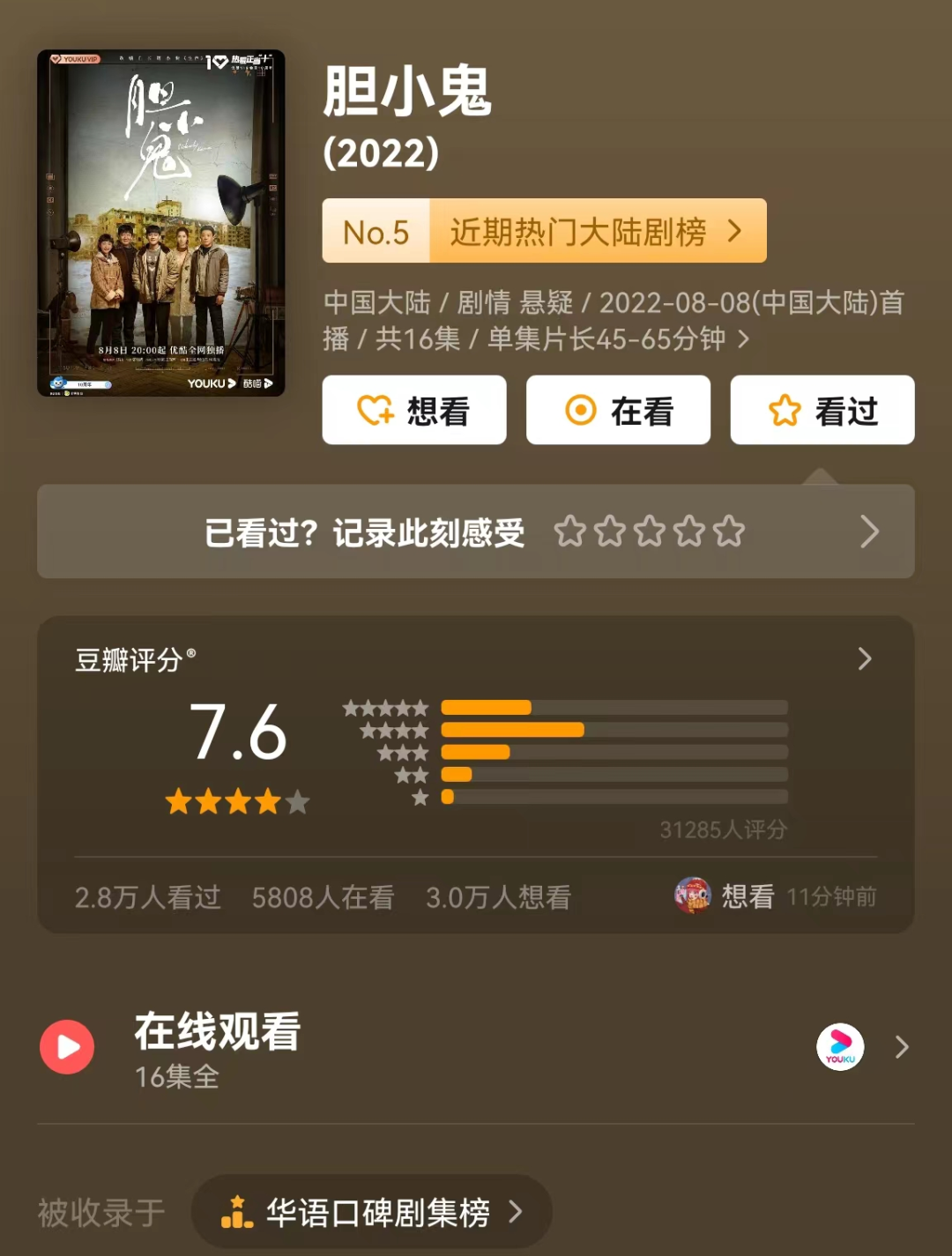
Task: Open the 近期热门大陆剧榜 ranking
Action: click(x=544, y=232)
